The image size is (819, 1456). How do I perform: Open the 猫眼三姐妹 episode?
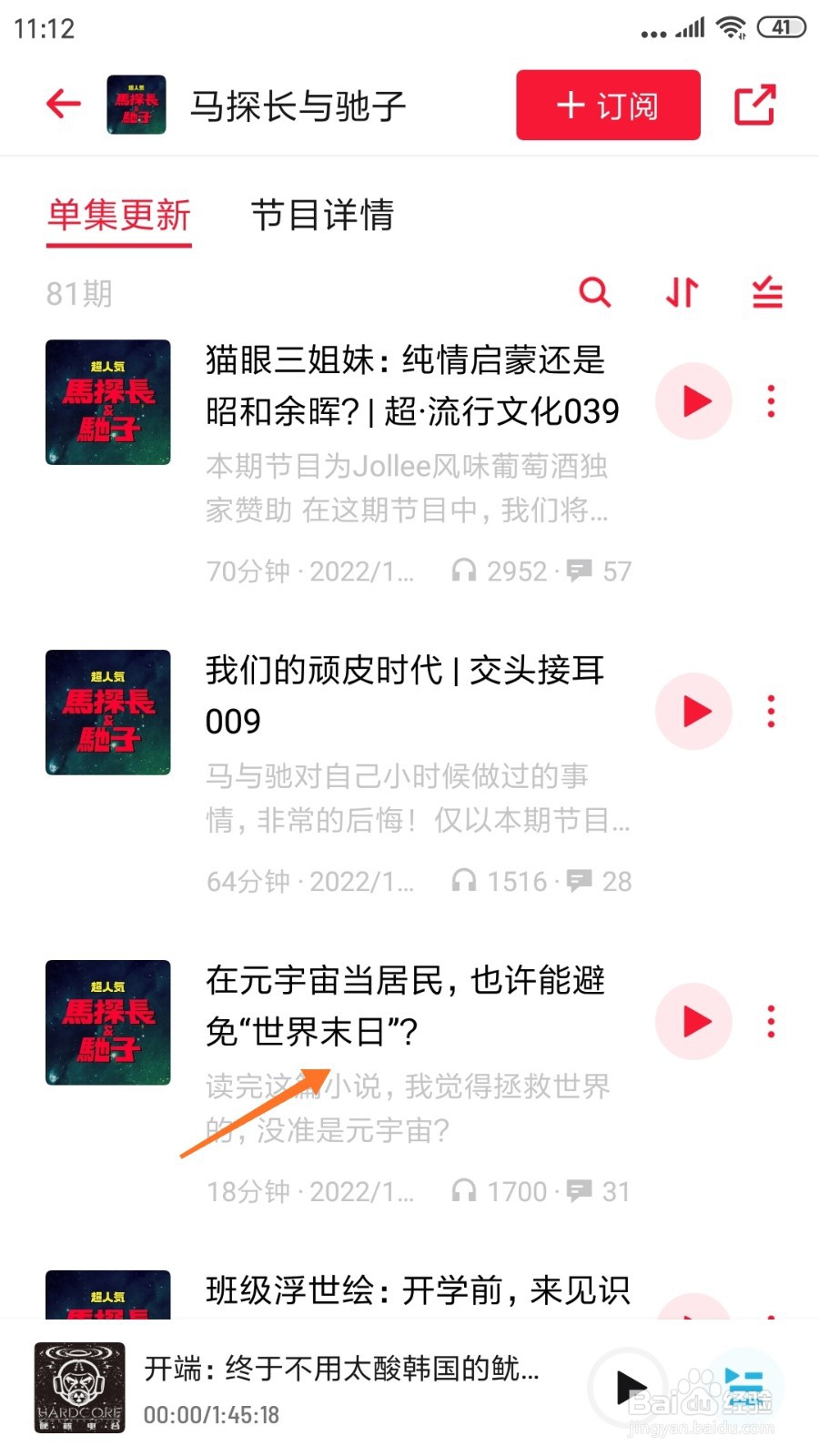[x=411, y=386]
